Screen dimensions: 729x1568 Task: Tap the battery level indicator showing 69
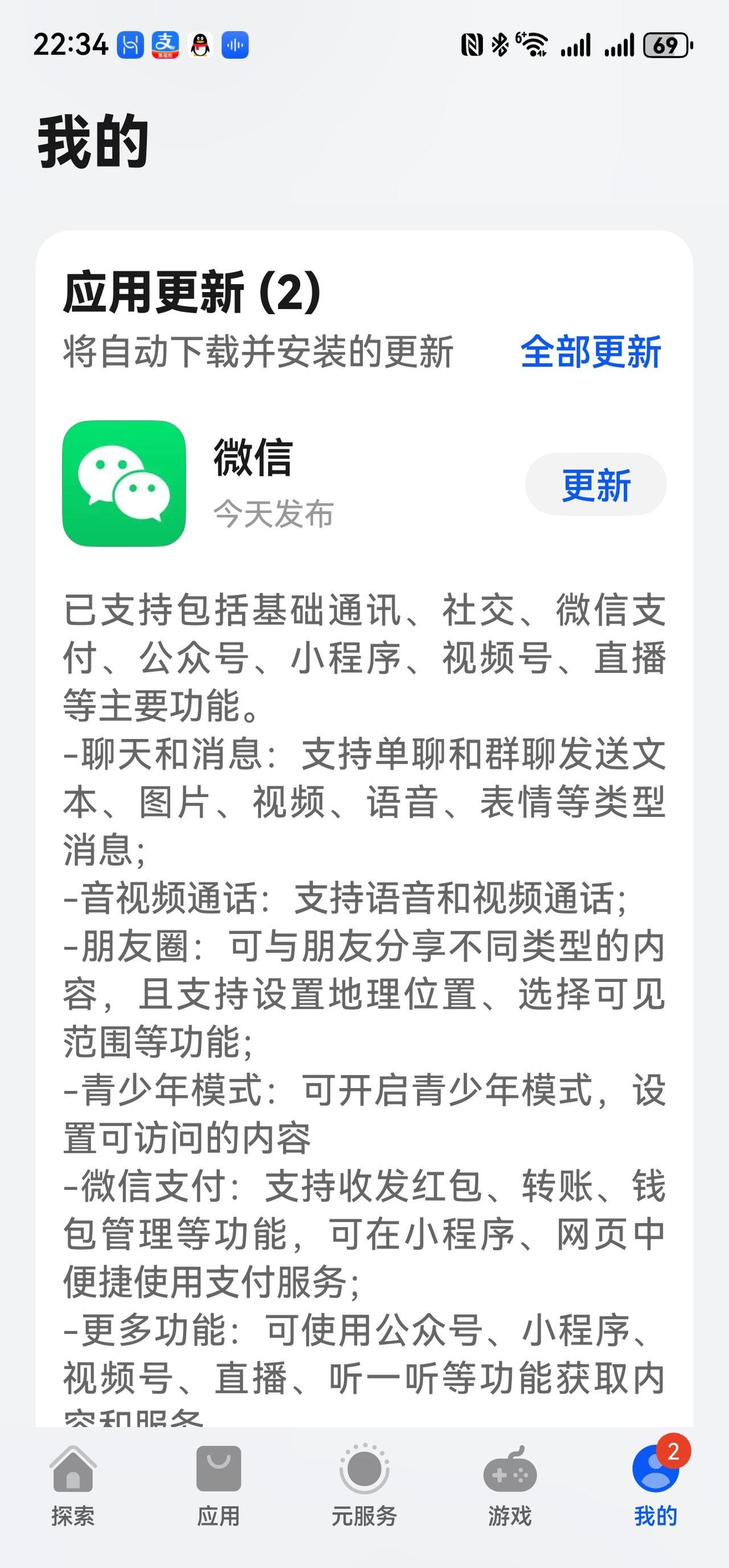point(665,44)
